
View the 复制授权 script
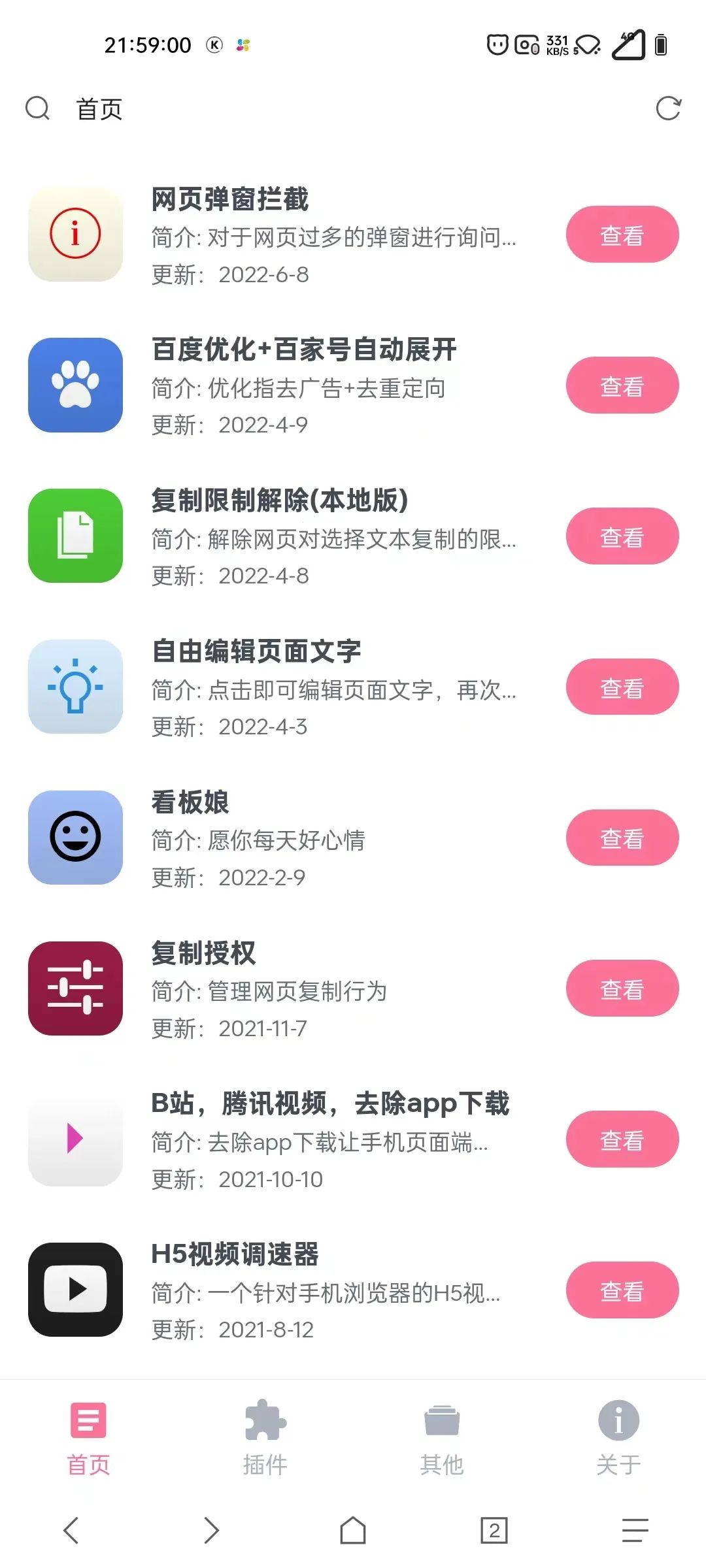tap(622, 988)
